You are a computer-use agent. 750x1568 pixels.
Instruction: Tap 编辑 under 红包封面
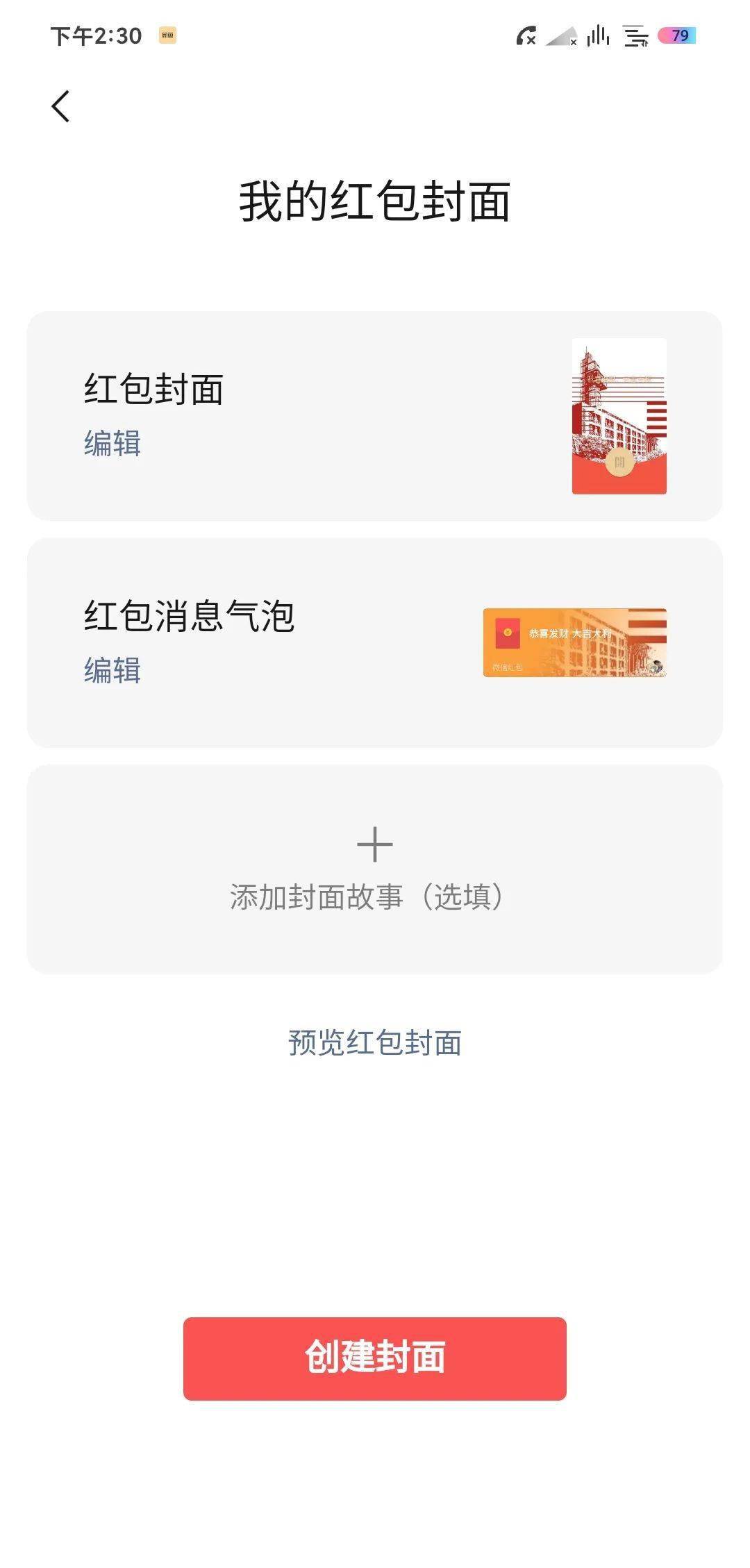(112, 443)
